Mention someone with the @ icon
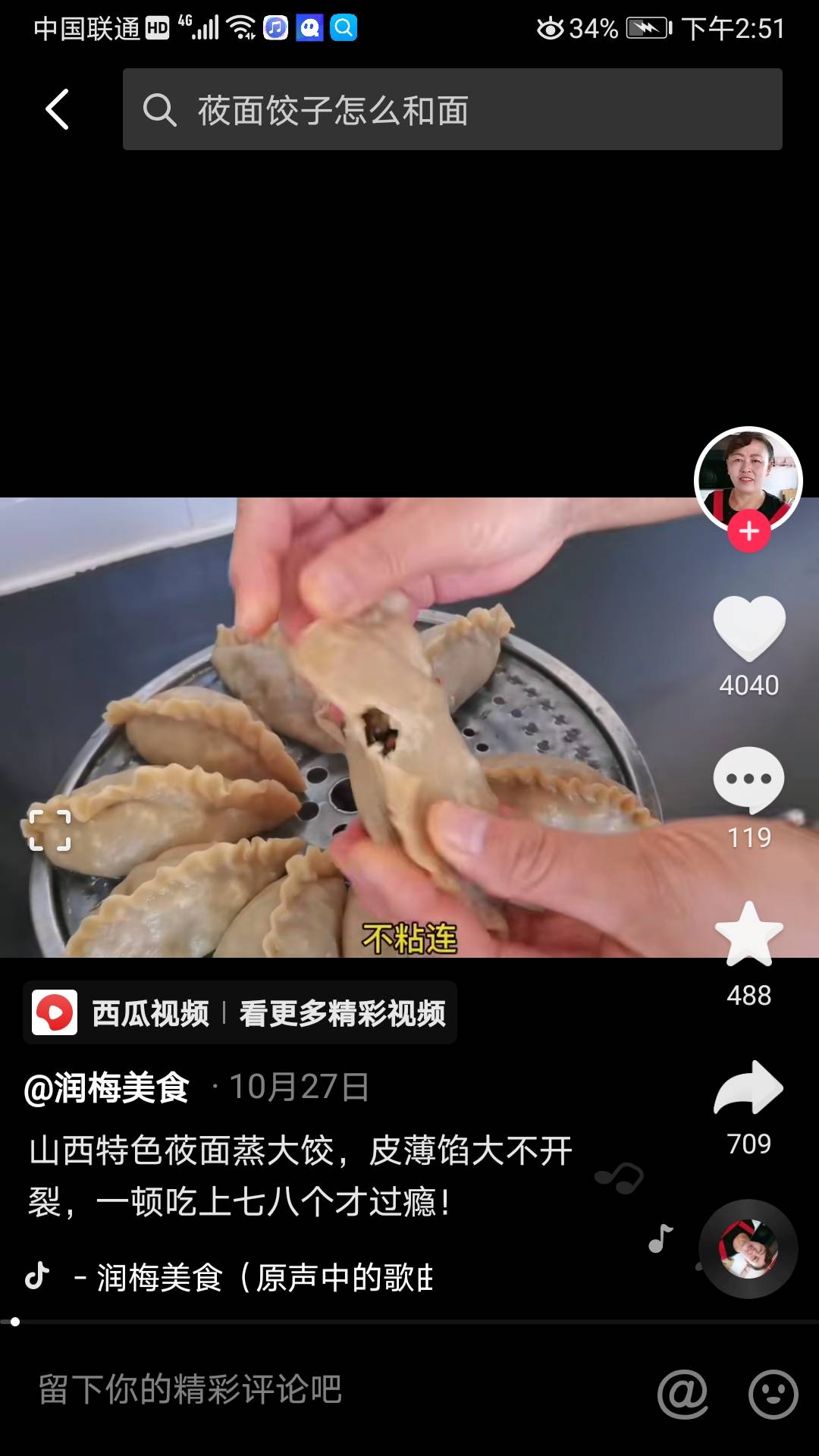819x1456 pixels. point(683,1393)
